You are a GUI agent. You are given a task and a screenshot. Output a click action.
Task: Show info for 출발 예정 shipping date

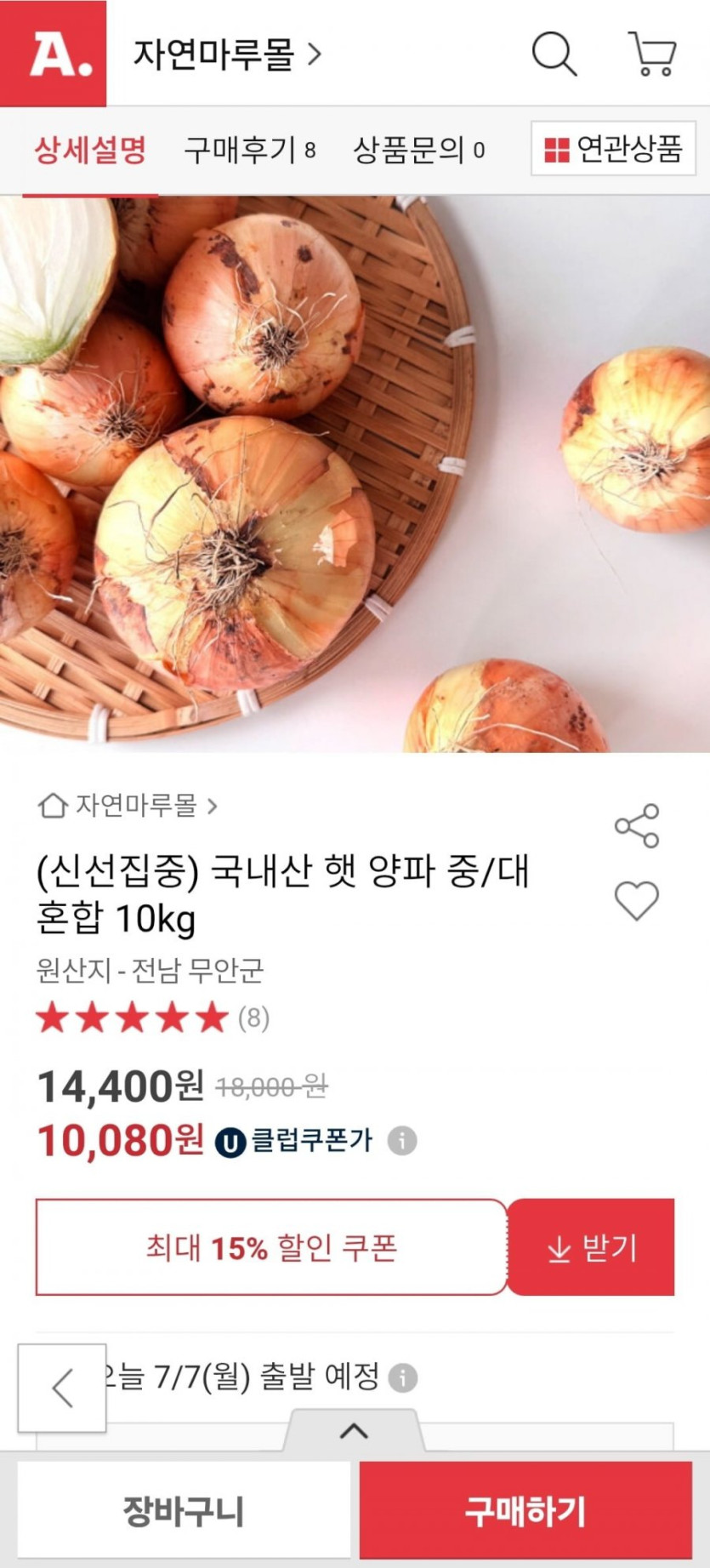(x=403, y=1377)
